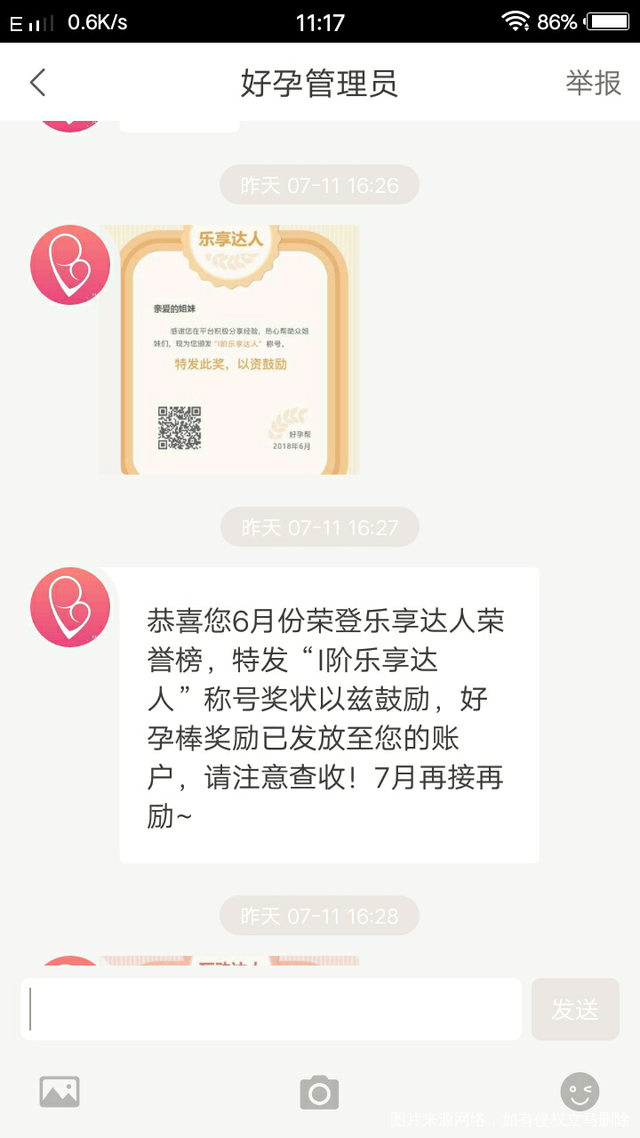Go back using the arrow icon
Viewport: 640px width, 1138px height.
click(38, 82)
